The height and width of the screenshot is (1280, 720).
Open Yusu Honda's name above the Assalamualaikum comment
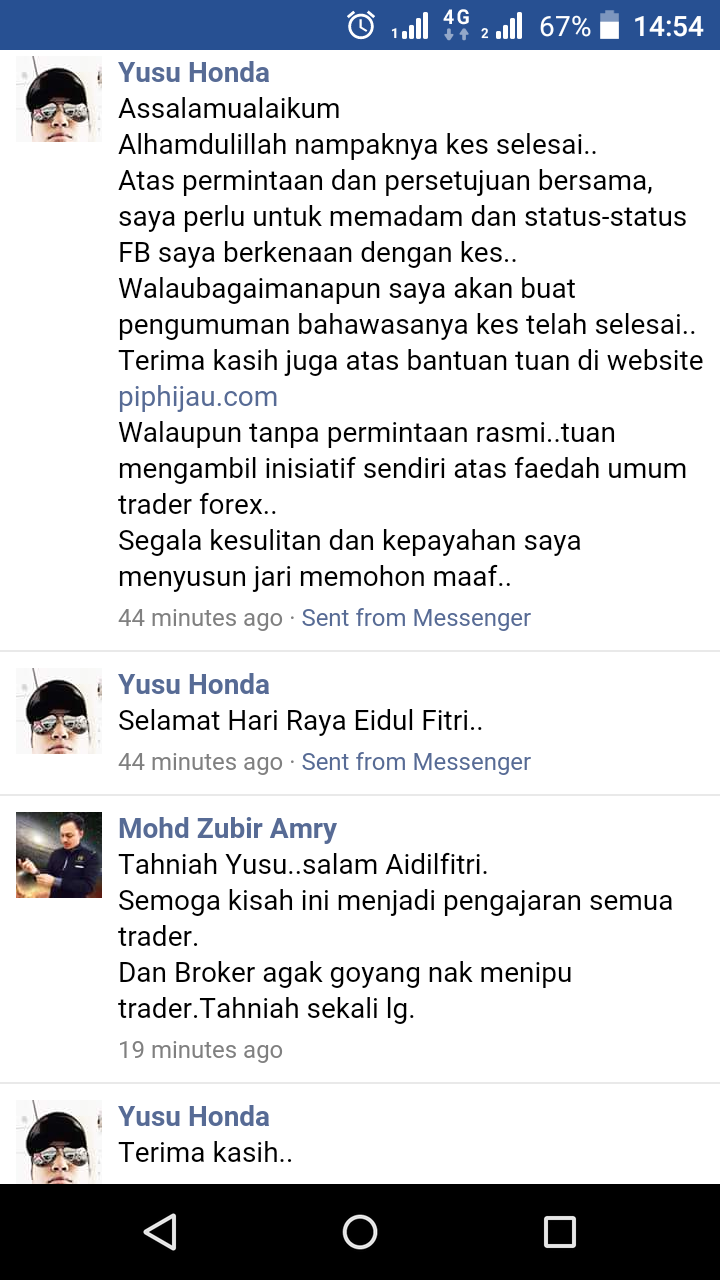click(x=194, y=73)
